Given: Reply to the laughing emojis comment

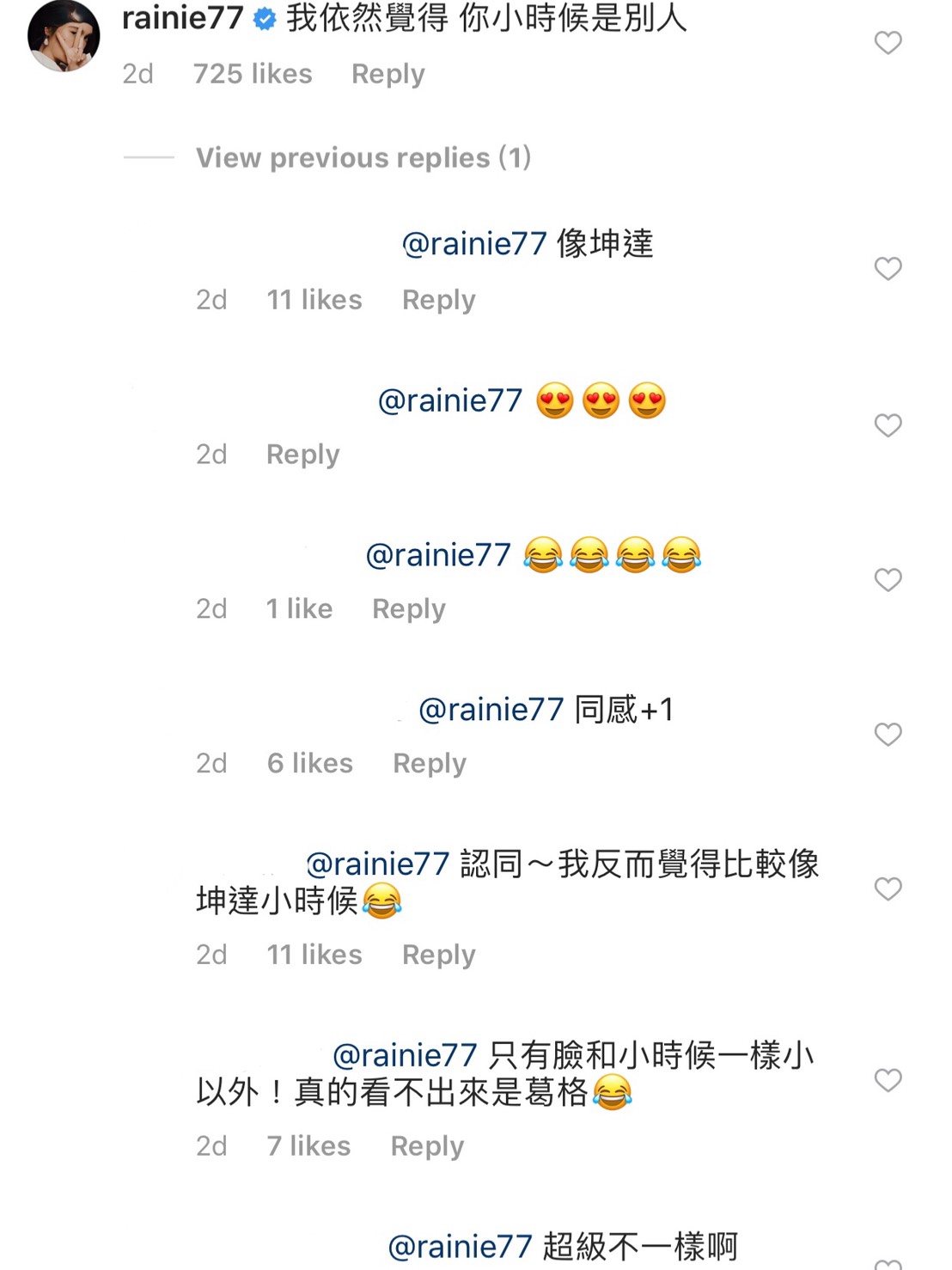Looking at the screenshot, I should (x=408, y=608).
